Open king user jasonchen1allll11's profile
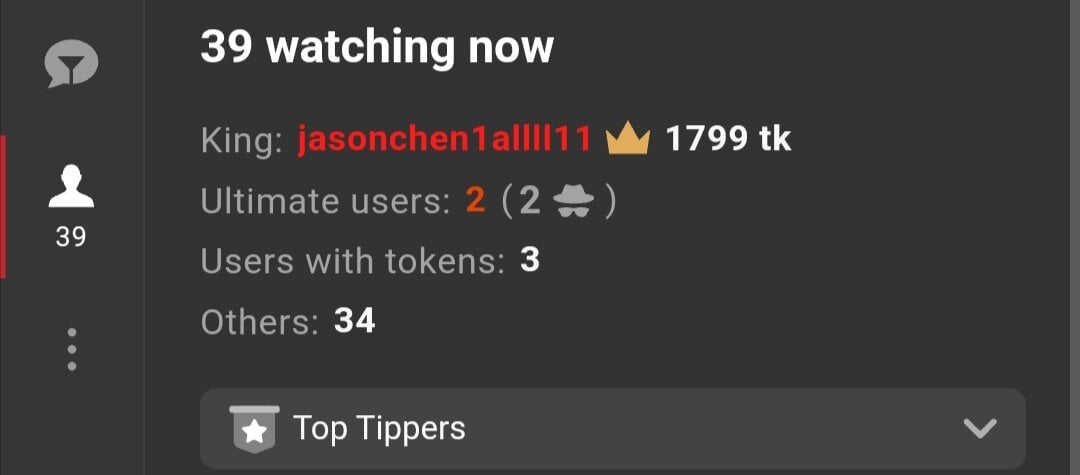The image size is (1080, 475). [x=444, y=140]
